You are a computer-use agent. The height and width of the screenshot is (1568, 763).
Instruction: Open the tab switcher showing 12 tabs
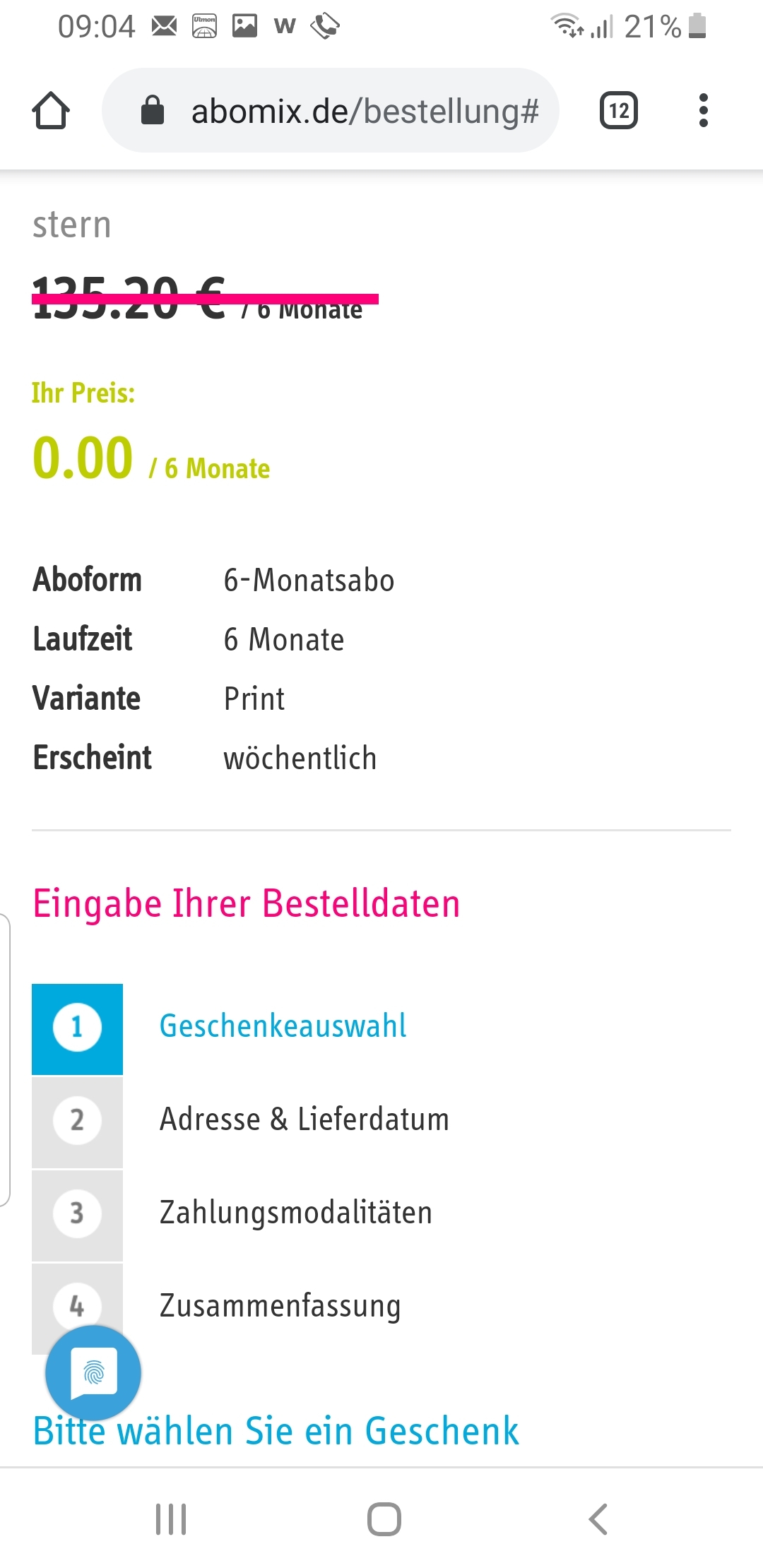619,111
